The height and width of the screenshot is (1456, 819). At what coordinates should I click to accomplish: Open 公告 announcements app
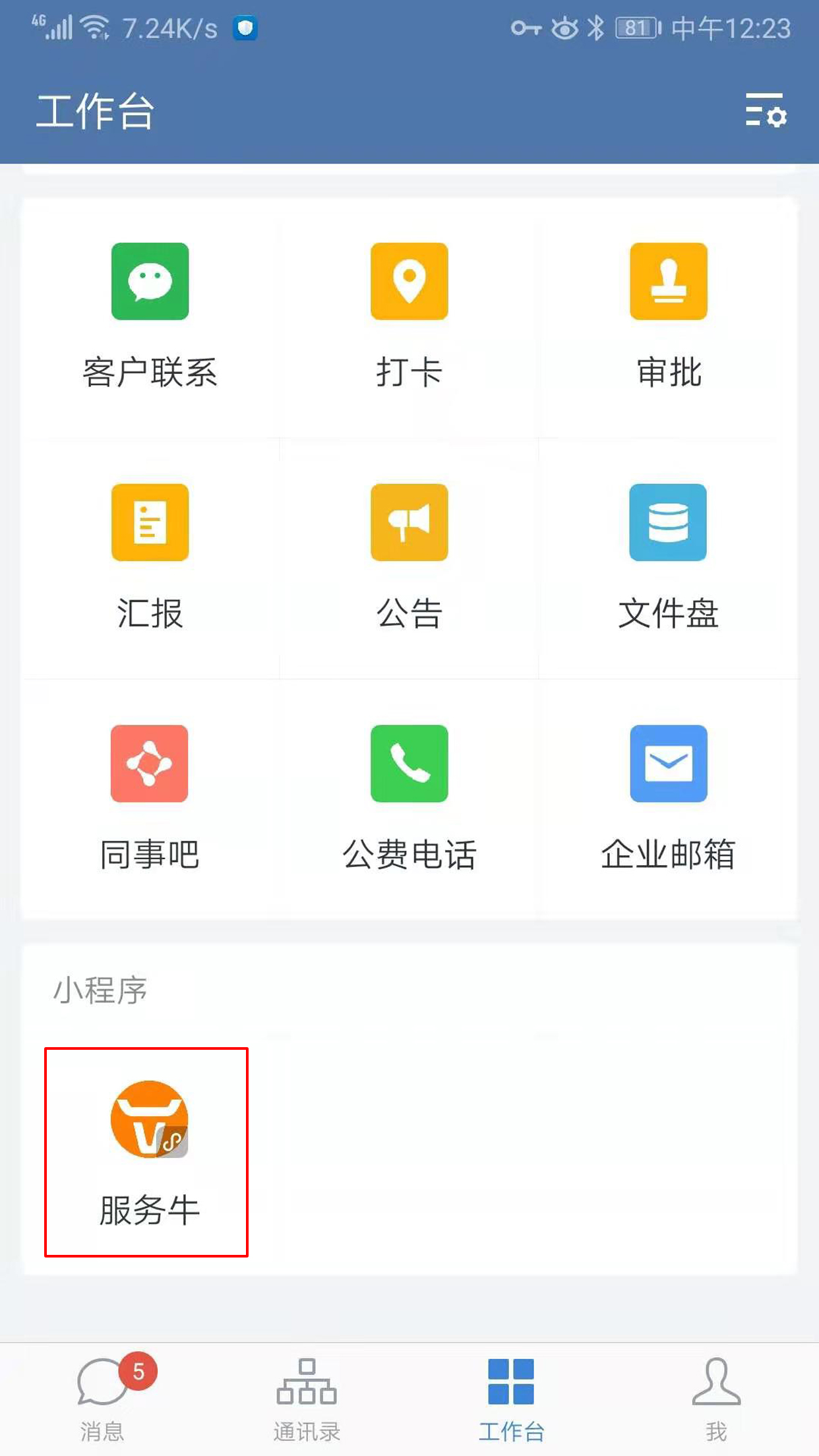pyautogui.click(x=409, y=558)
